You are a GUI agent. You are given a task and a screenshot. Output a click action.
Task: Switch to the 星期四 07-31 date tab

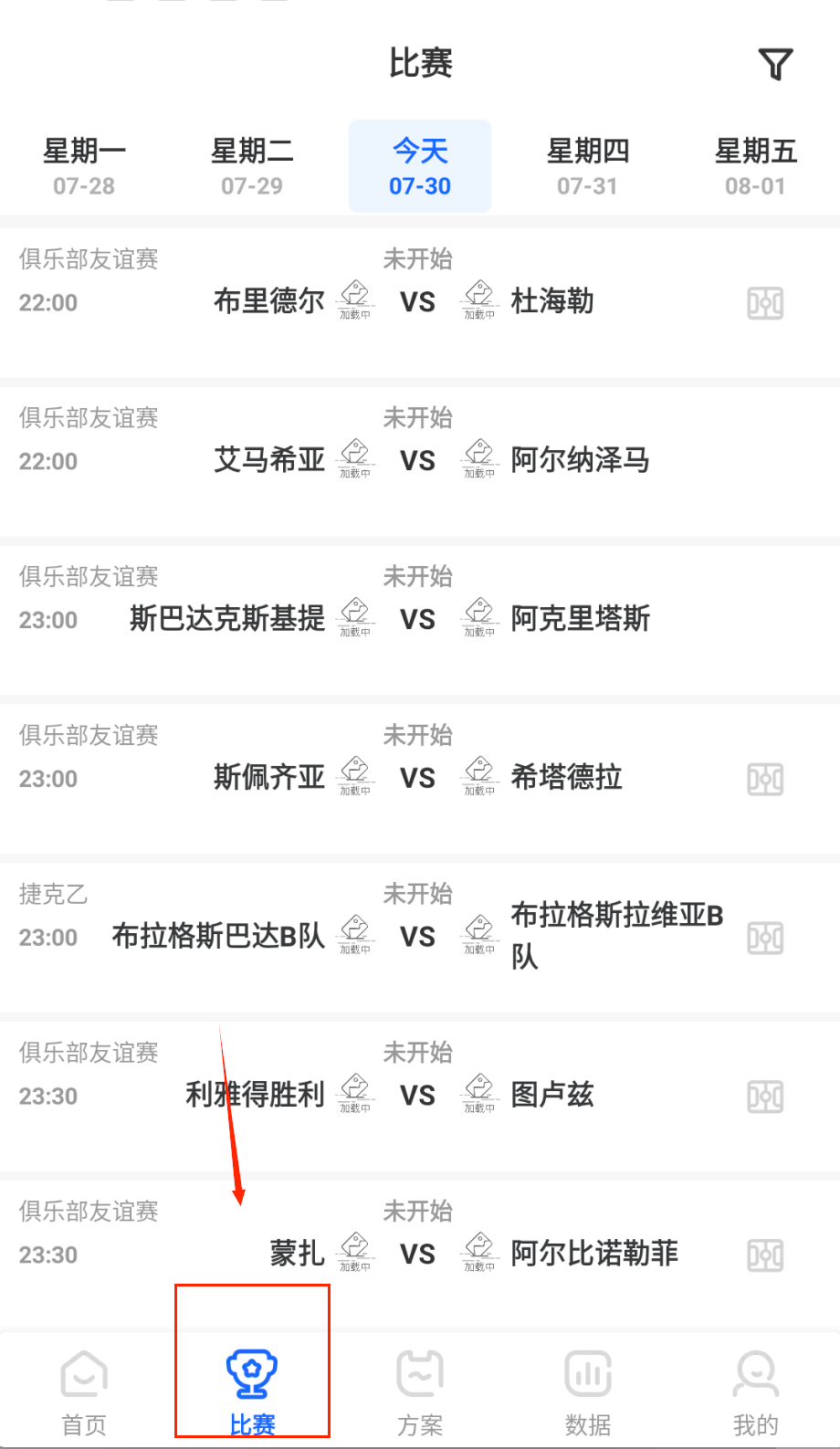tap(588, 166)
